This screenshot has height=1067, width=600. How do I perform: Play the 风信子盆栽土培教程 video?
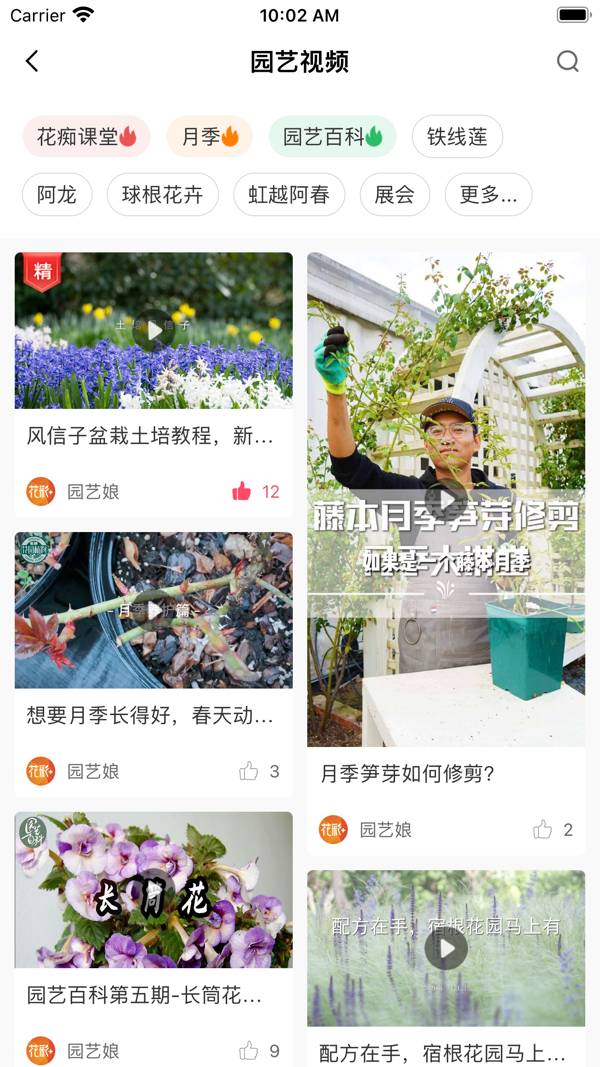(154, 331)
